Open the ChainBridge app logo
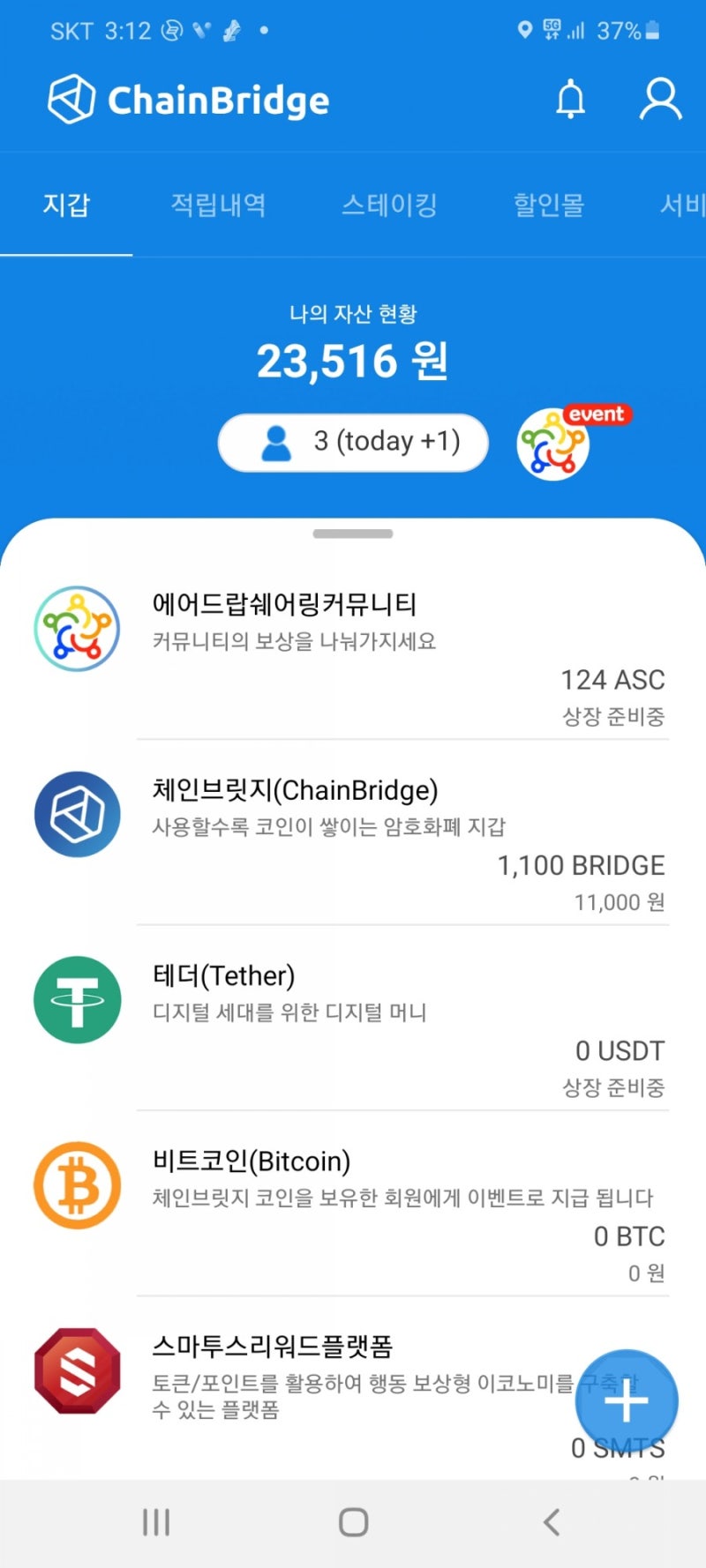This screenshot has height=1568, width=706. (x=71, y=99)
